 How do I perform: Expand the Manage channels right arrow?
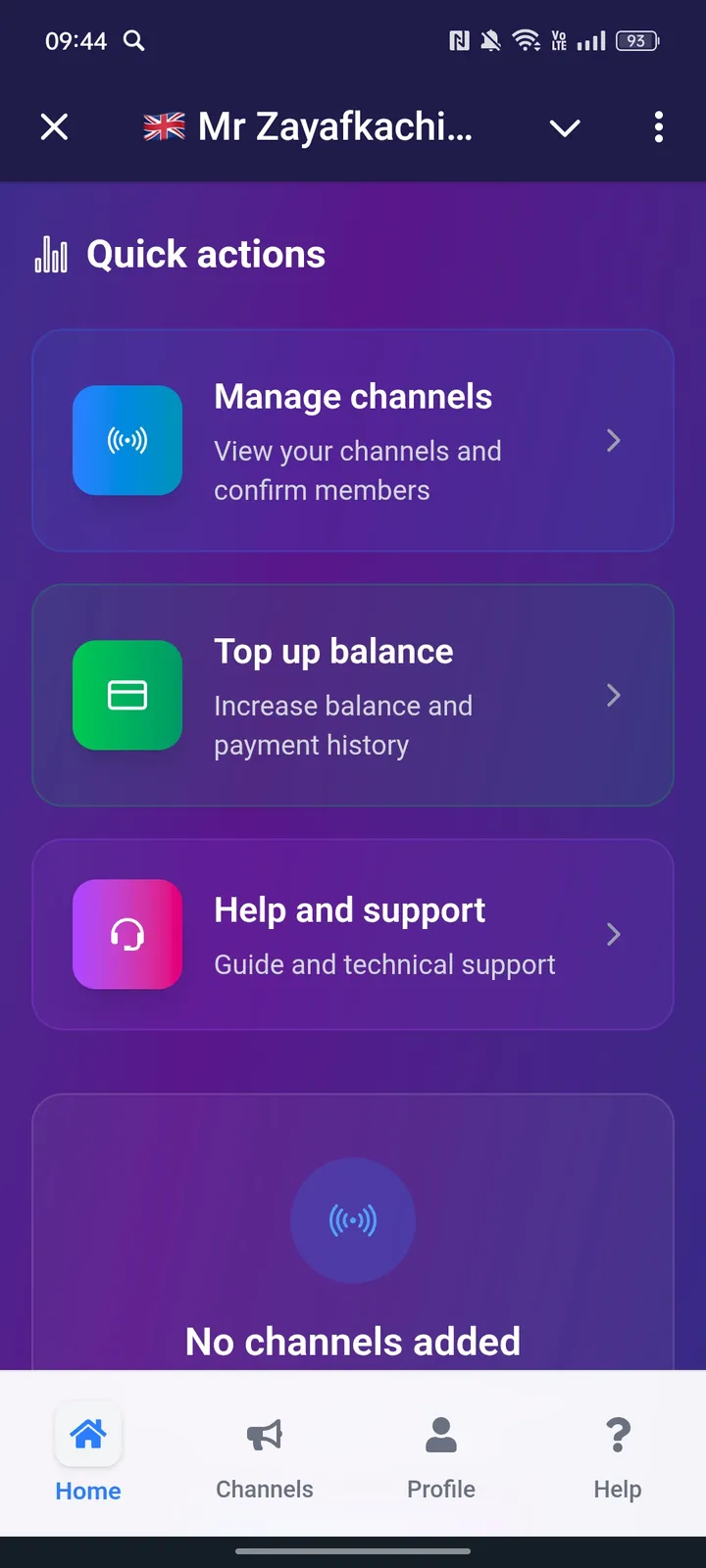coord(614,440)
